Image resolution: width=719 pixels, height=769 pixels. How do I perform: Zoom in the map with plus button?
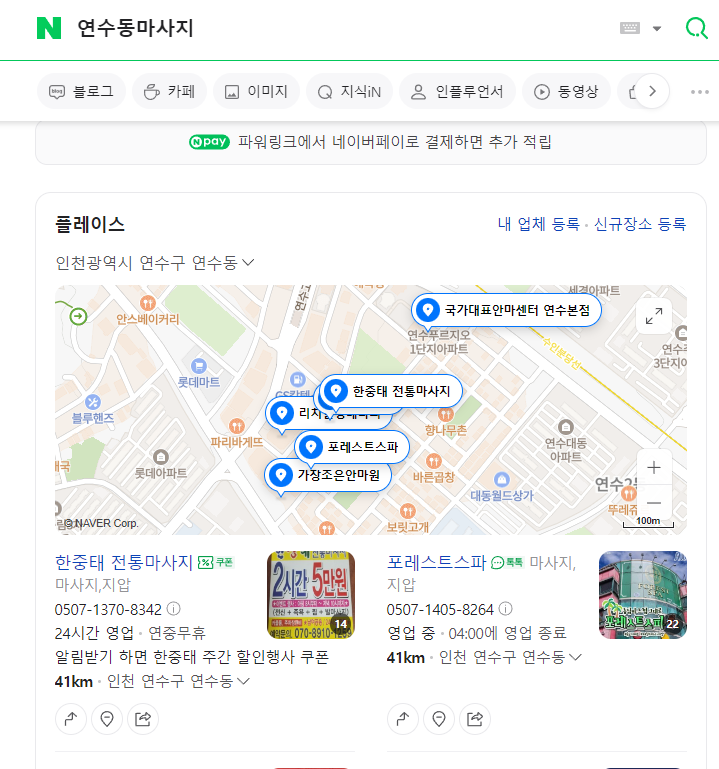(654, 467)
